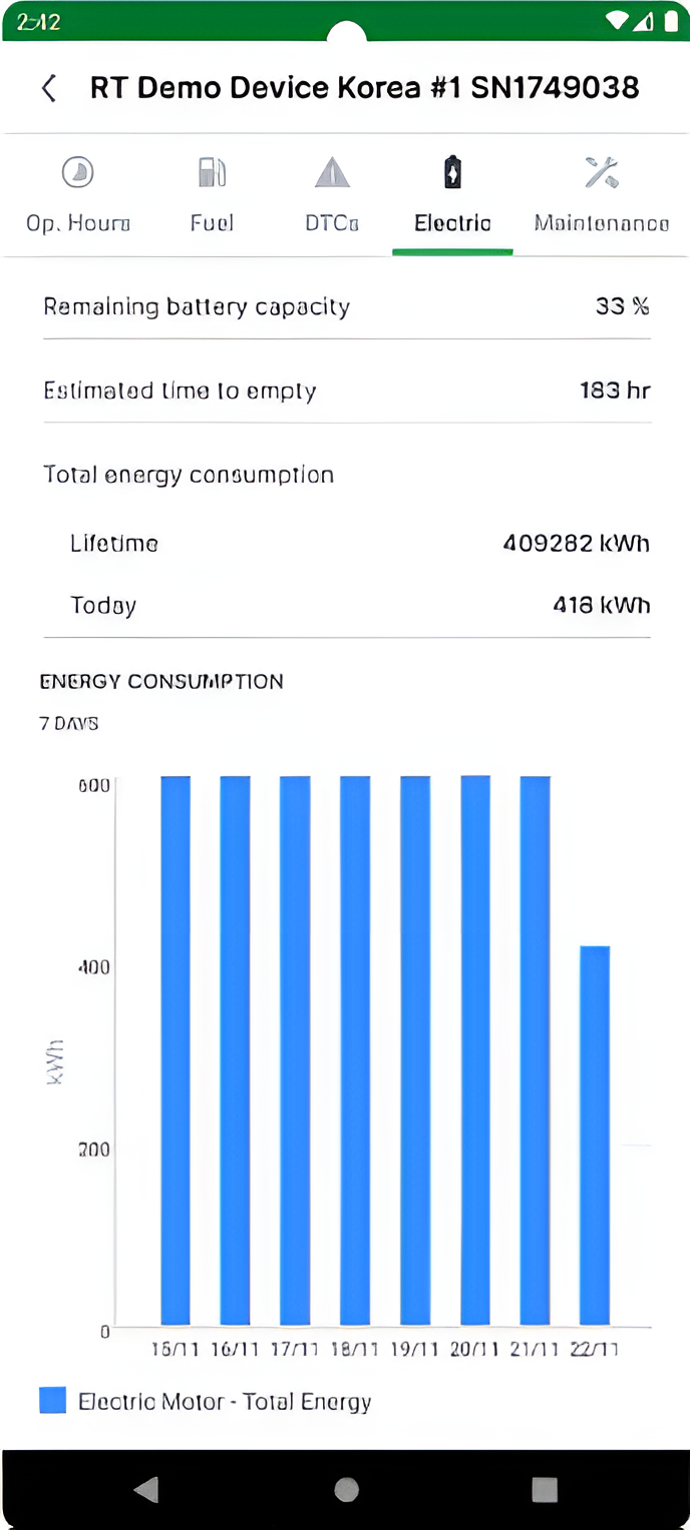Viewport: 690px width, 1530px height.
Task: Go back using the header arrow
Action: click(48, 88)
